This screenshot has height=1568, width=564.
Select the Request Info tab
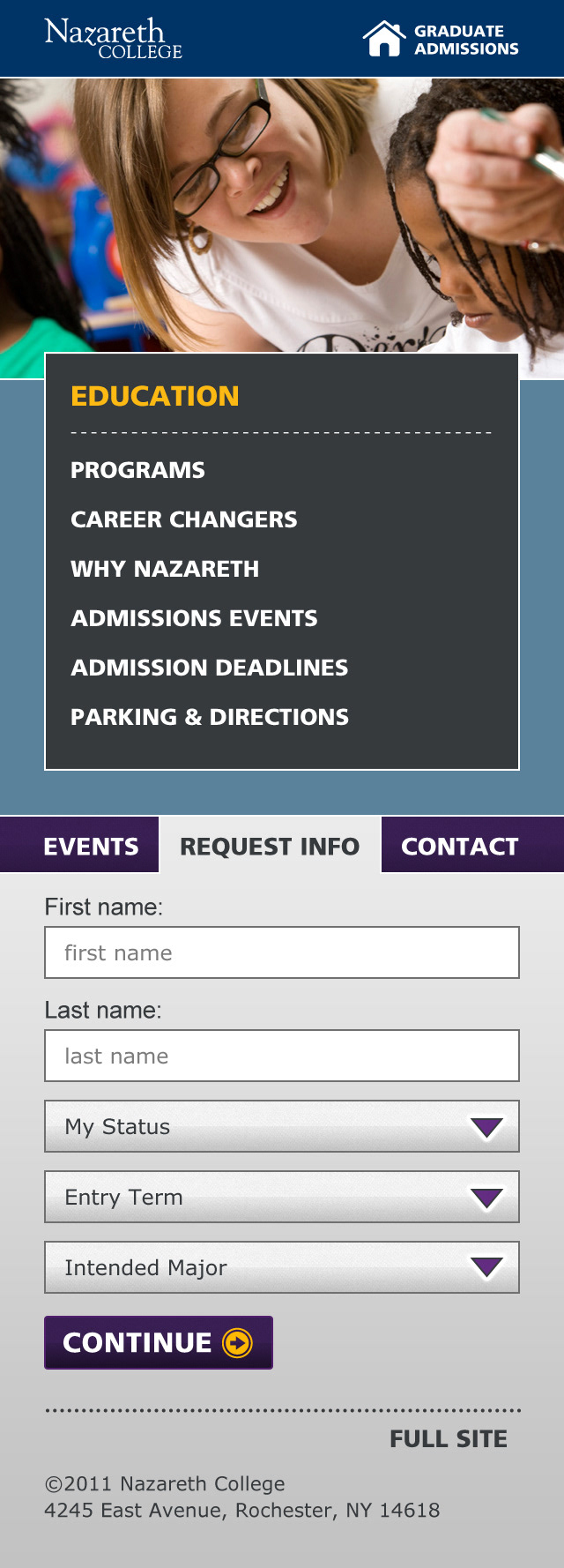point(270,847)
